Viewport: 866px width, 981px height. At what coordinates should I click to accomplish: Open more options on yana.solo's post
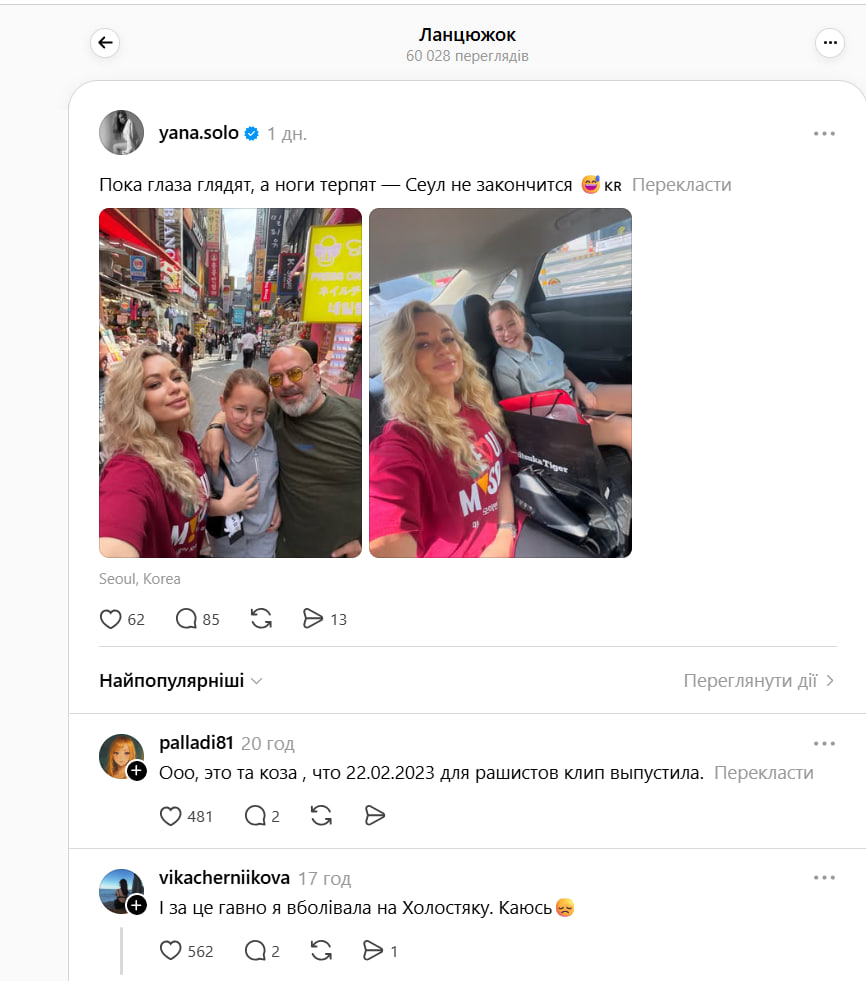[x=823, y=134]
